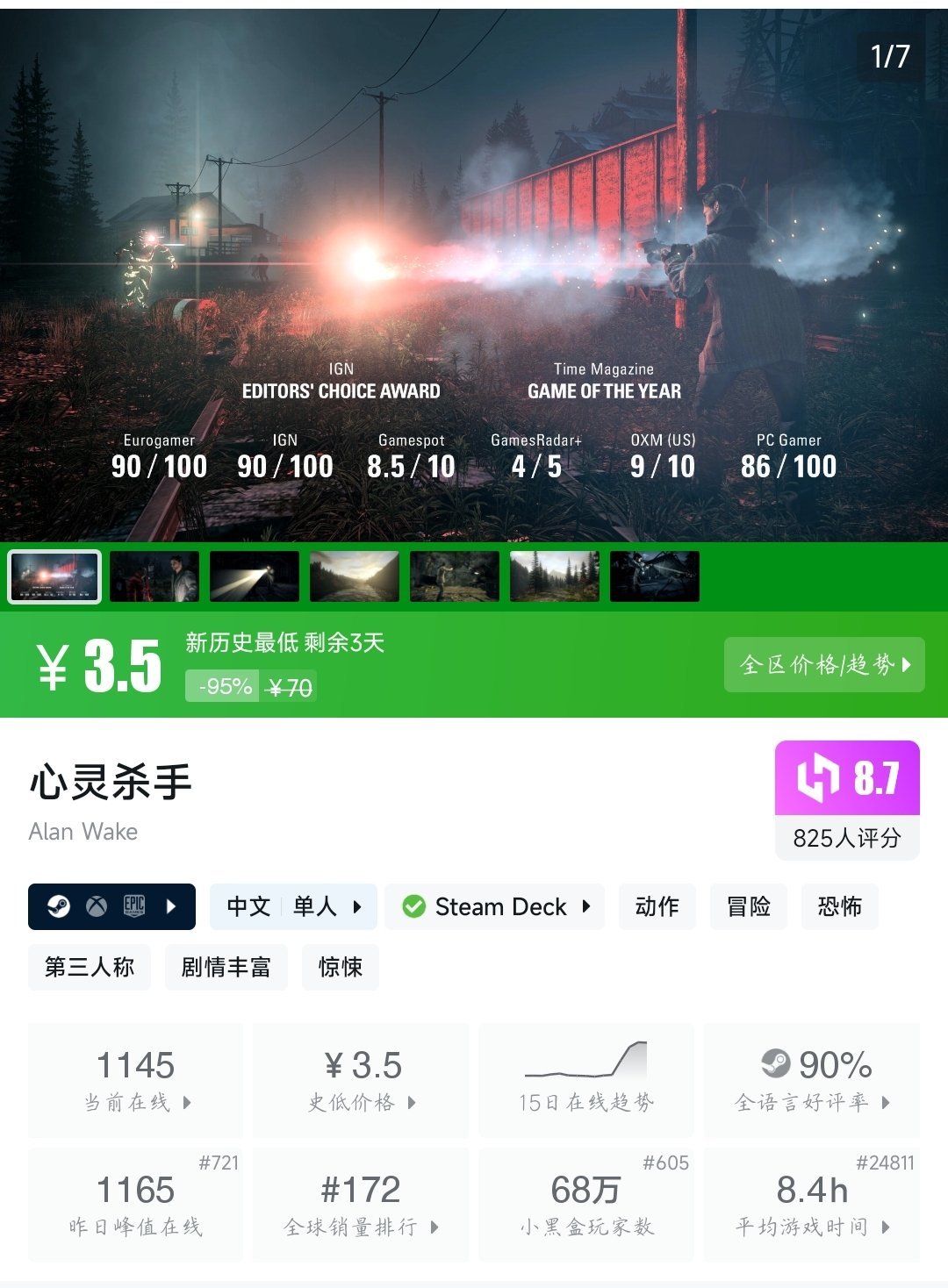The width and height of the screenshot is (948, 1288).
Task: Select the second screenshot thumbnail
Action: (154, 576)
